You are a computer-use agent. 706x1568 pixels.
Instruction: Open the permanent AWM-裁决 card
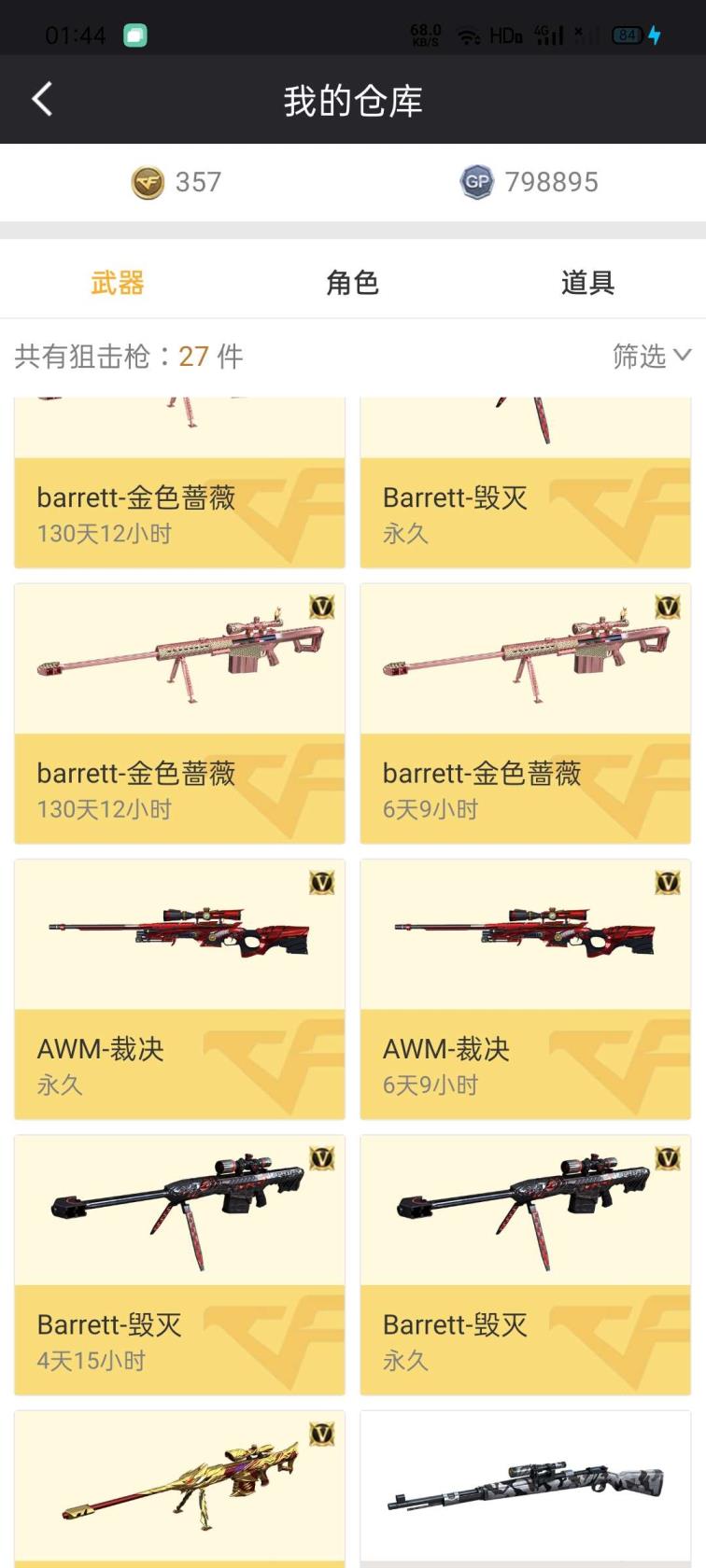[x=179, y=989]
